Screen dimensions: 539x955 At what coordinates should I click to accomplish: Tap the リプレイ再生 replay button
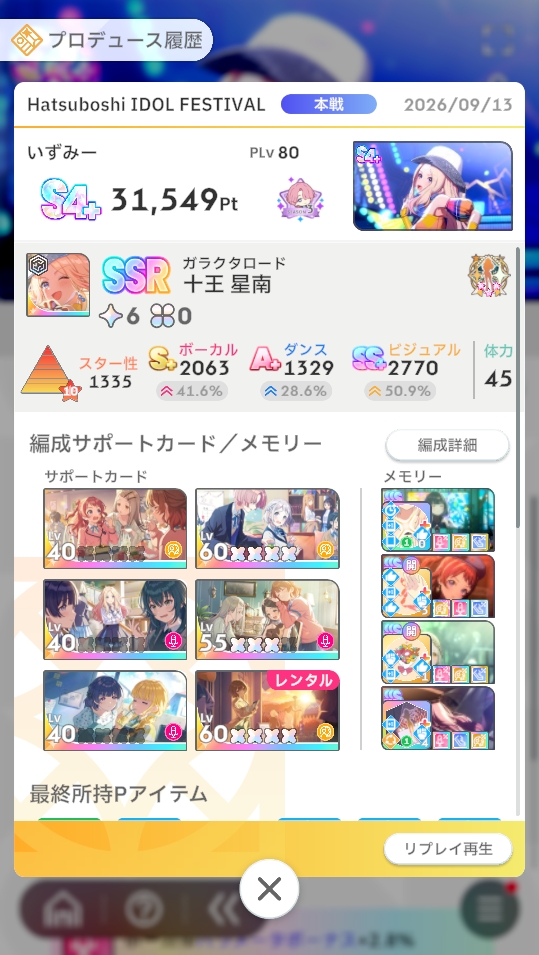point(448,848)
